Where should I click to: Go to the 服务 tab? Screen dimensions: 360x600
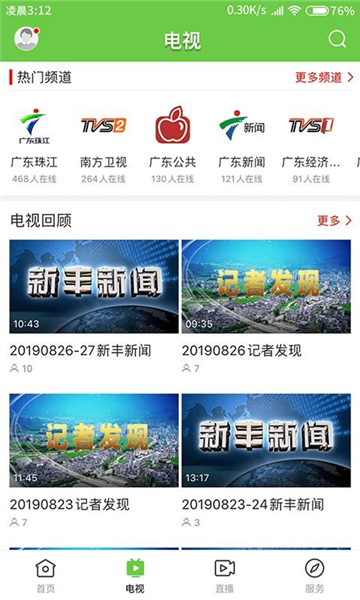[x=314, y=576]
